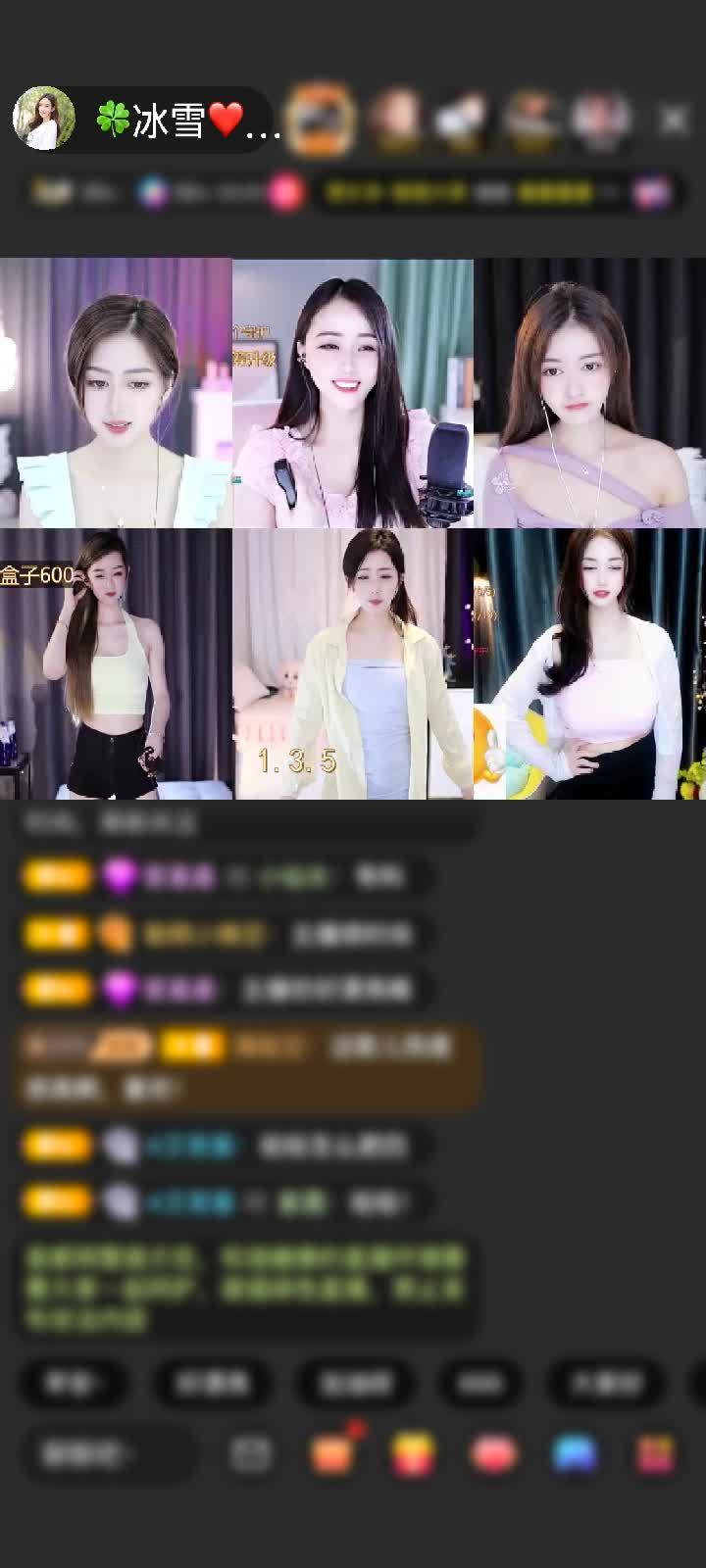Open the streamer tile showing 1.3.5
This screenshot has height=1568, width=706.
[x=353, y=664]
